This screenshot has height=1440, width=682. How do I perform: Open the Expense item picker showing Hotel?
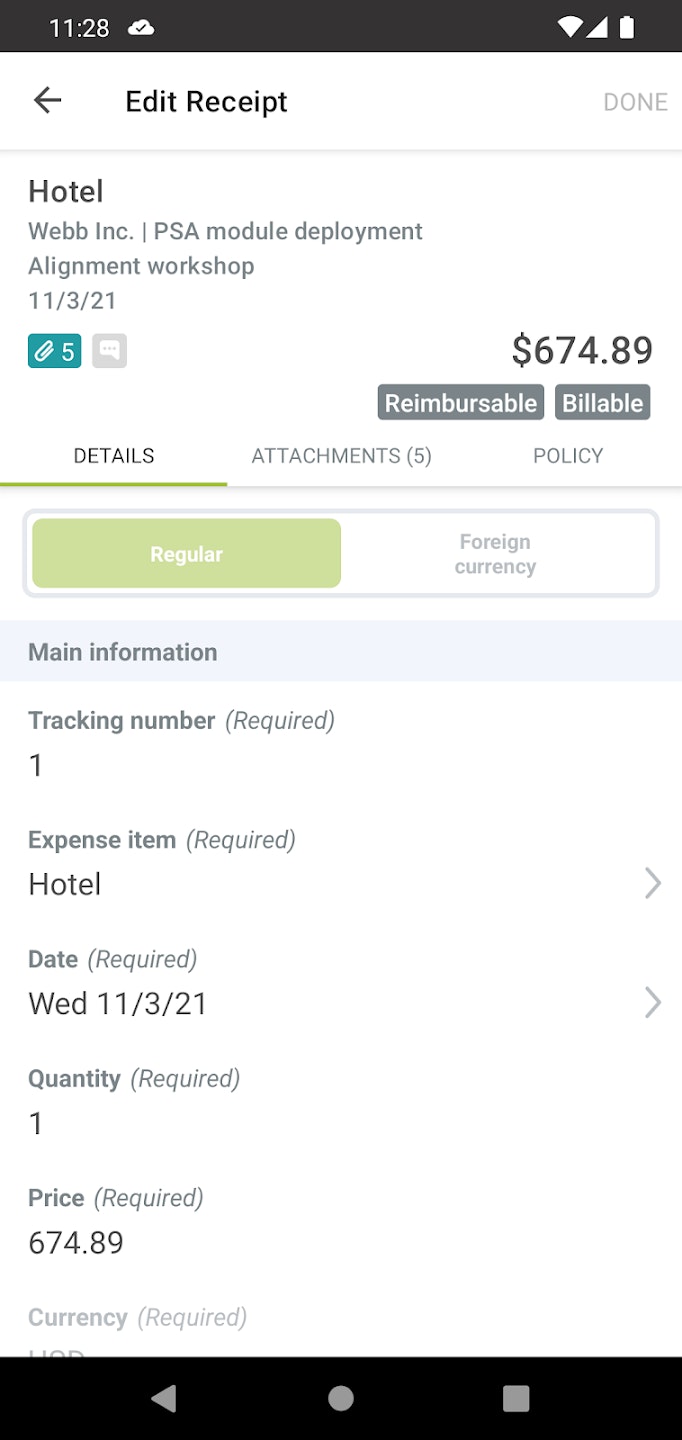pos(340,884)
